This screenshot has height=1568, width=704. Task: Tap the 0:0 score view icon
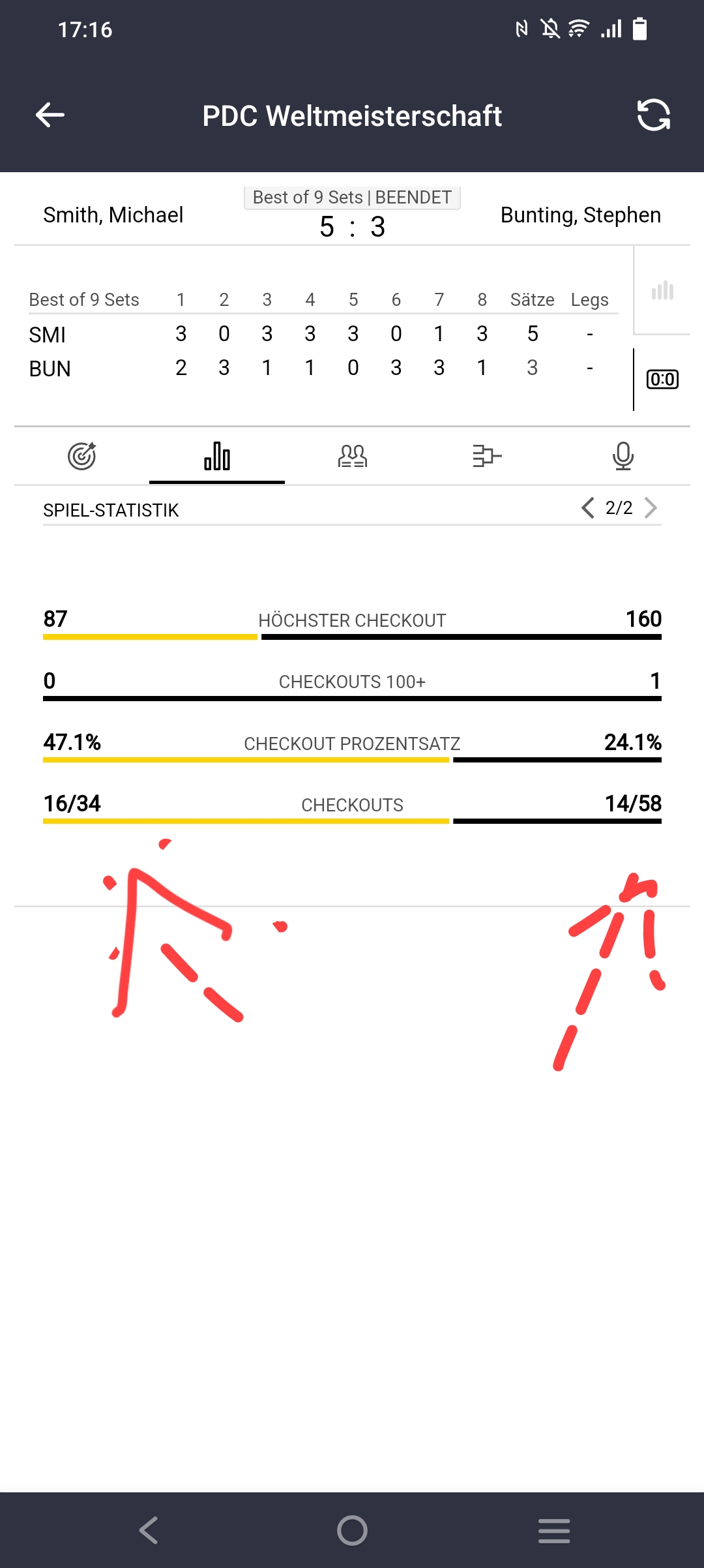[662, 379]
